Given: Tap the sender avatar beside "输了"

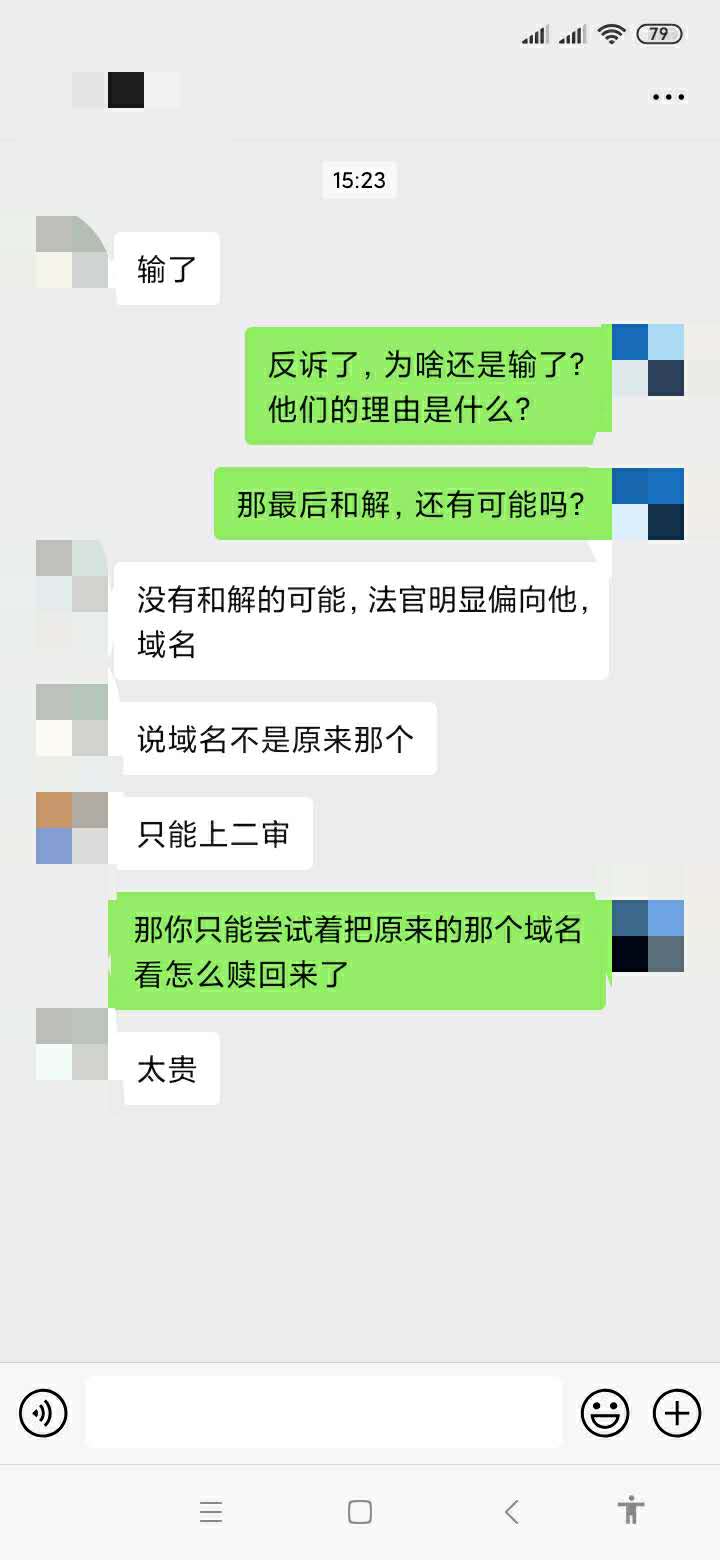Looking at the screenshot, I should 72,253.
